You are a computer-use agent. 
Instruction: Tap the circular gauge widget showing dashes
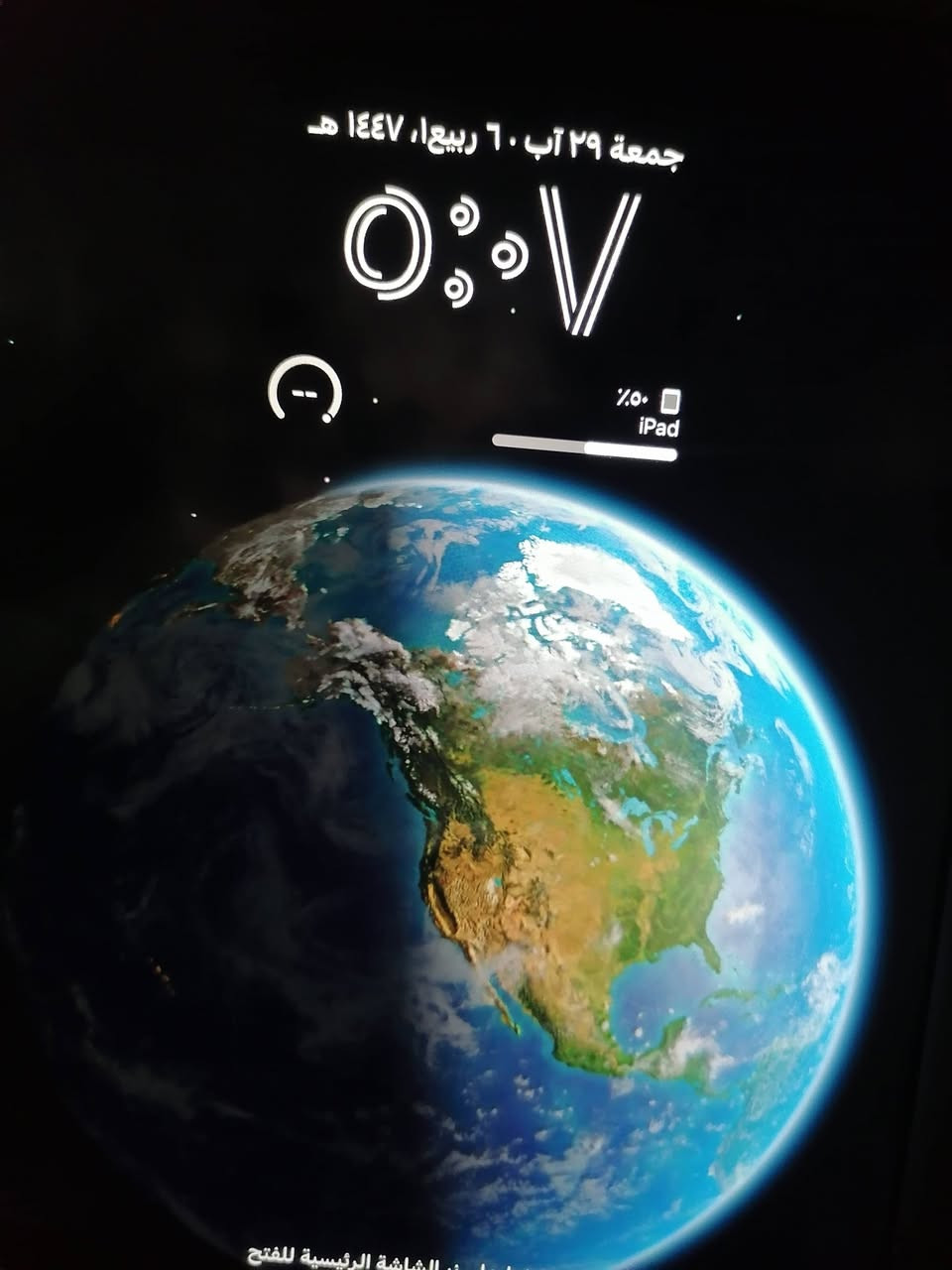pos(304,391)
